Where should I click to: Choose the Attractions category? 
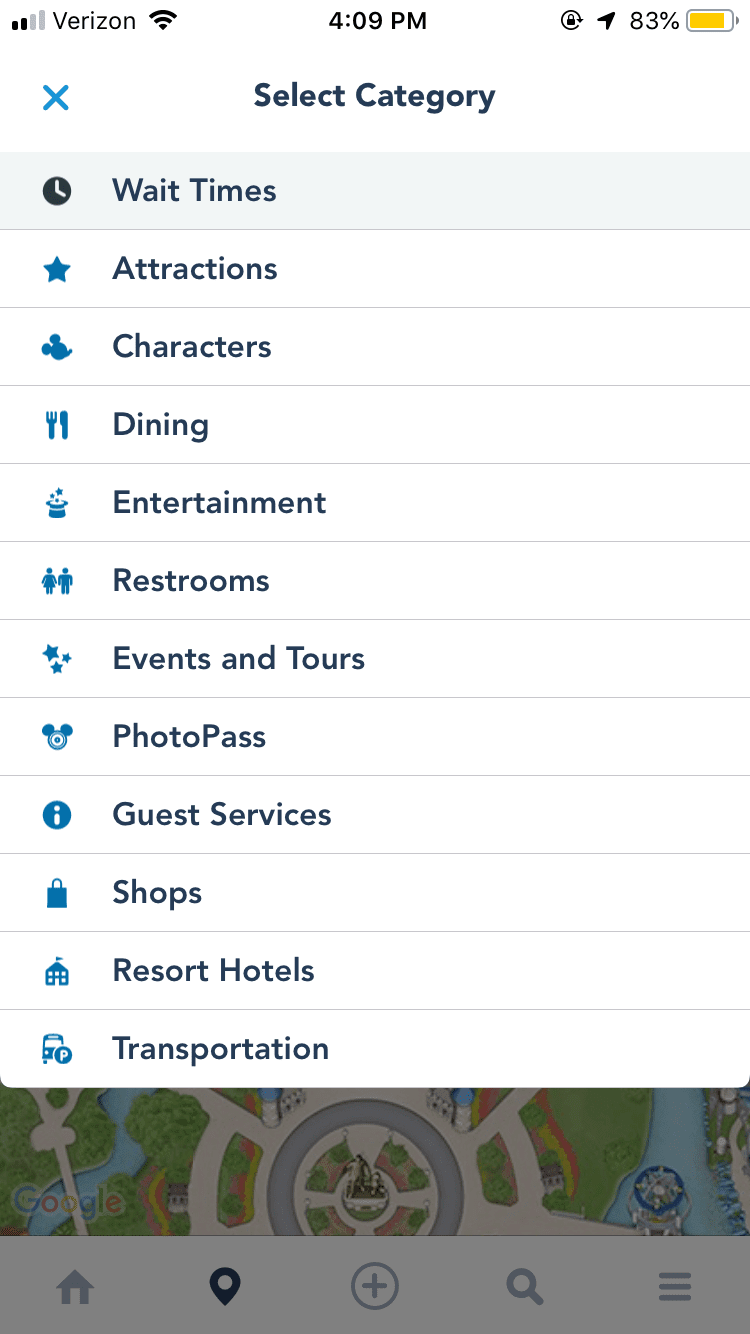click(375, 269)
